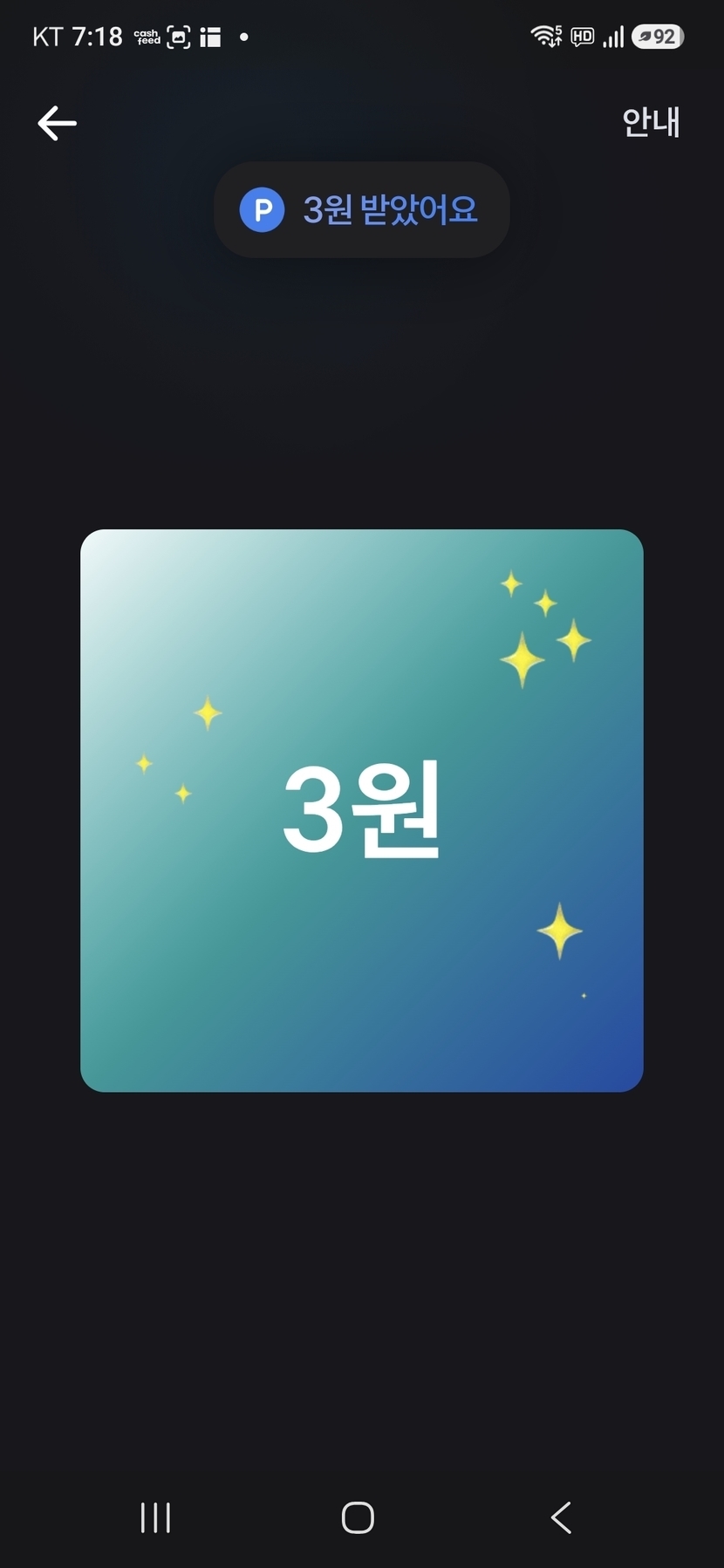Viewport: 724px width, 1568px height.
Task: Open recent apps from the navigation bar
Action: tap(156, 1517)
